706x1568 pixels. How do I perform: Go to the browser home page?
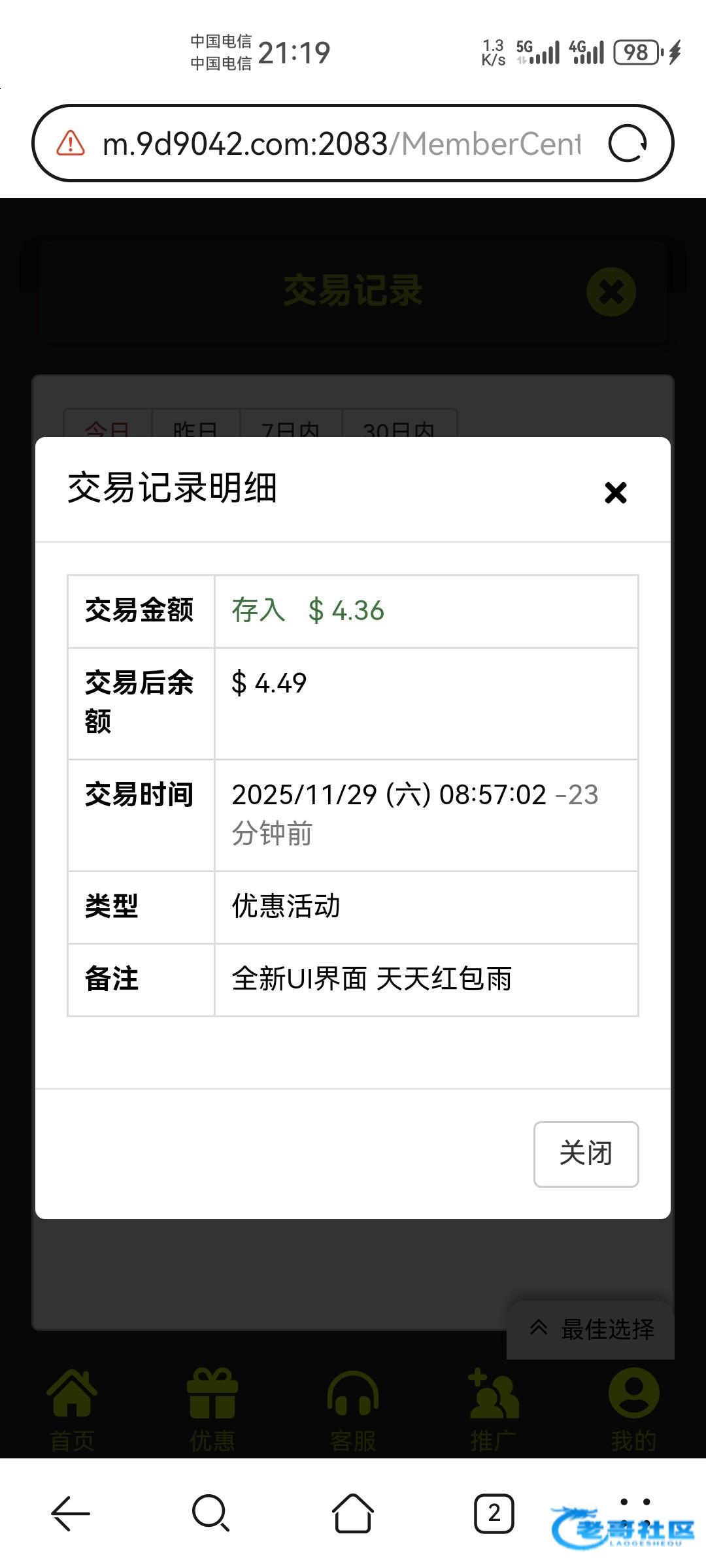[353, 1513]
